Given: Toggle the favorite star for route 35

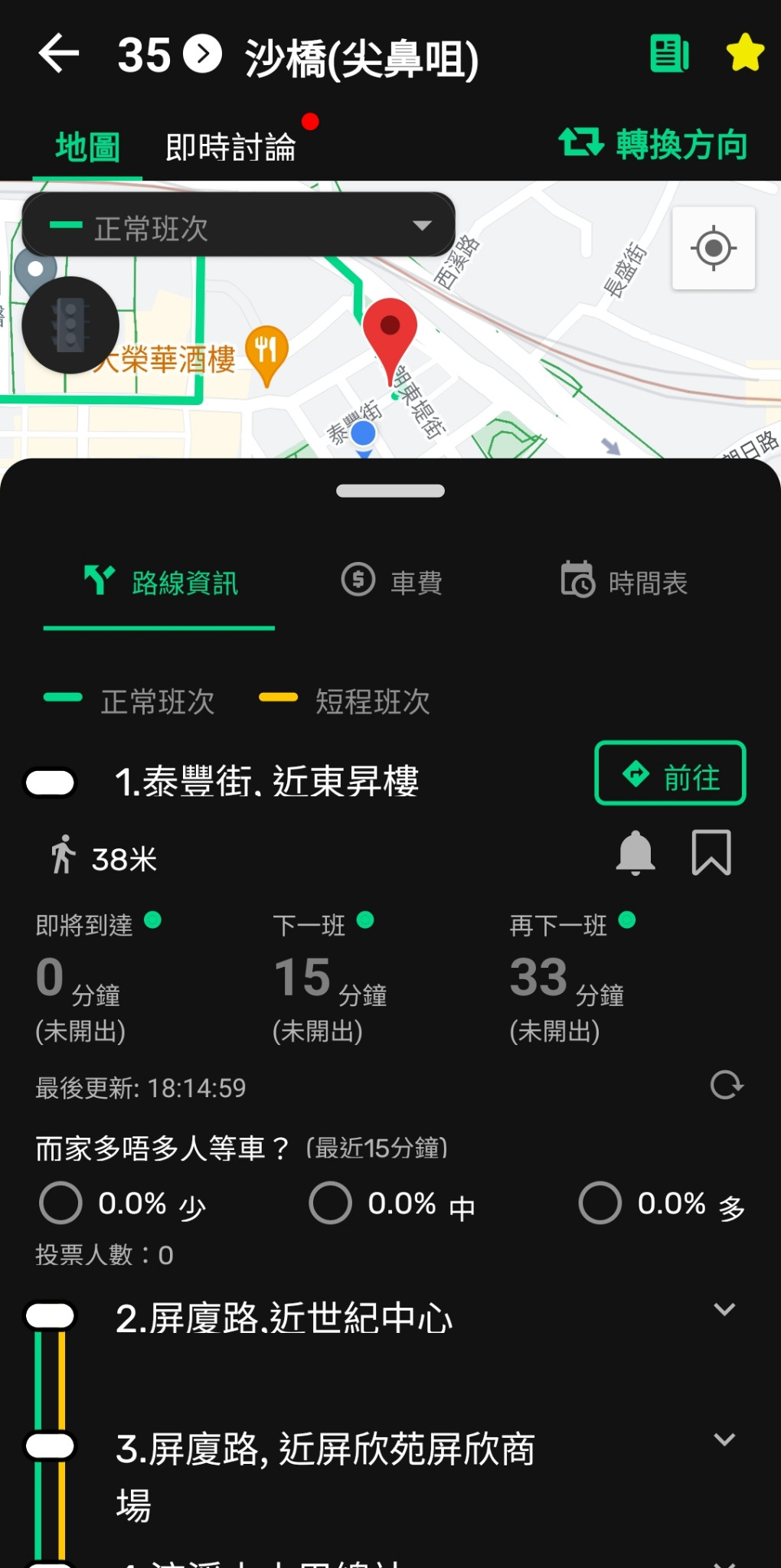Looking at the screenshot, I should pos(744,54).
